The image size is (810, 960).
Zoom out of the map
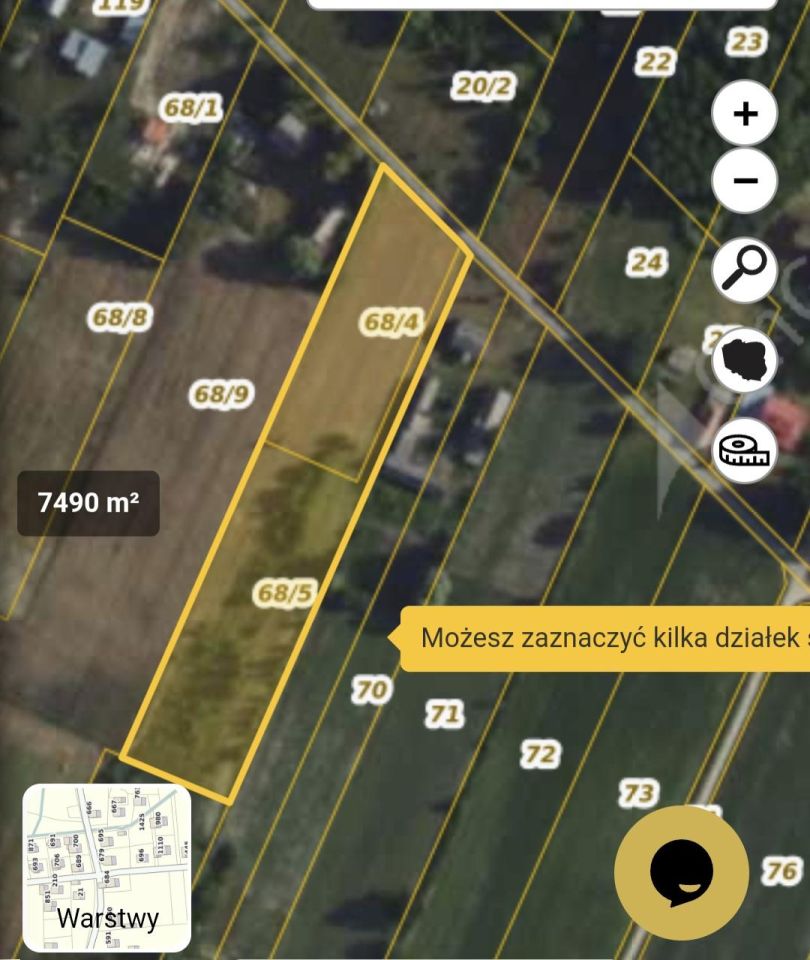click(x=745, y=181)
